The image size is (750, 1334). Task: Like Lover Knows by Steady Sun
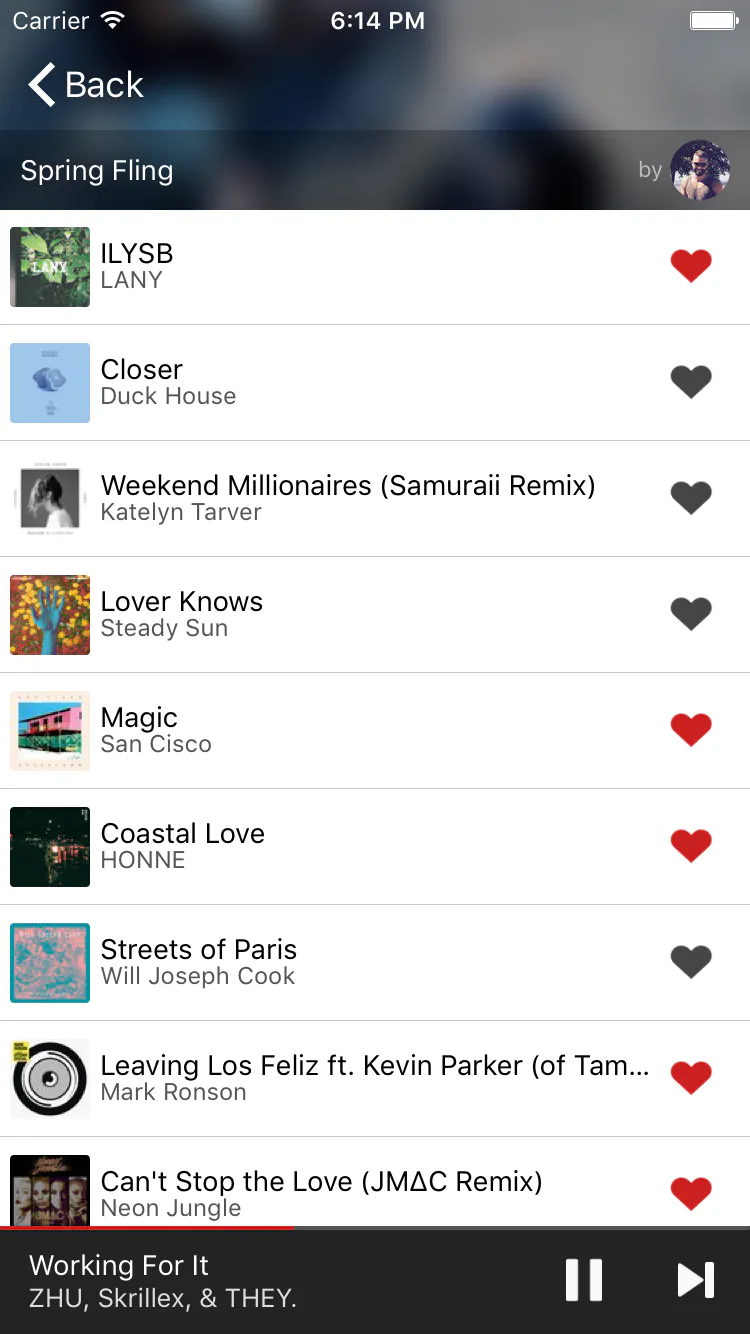click(691, 614)
